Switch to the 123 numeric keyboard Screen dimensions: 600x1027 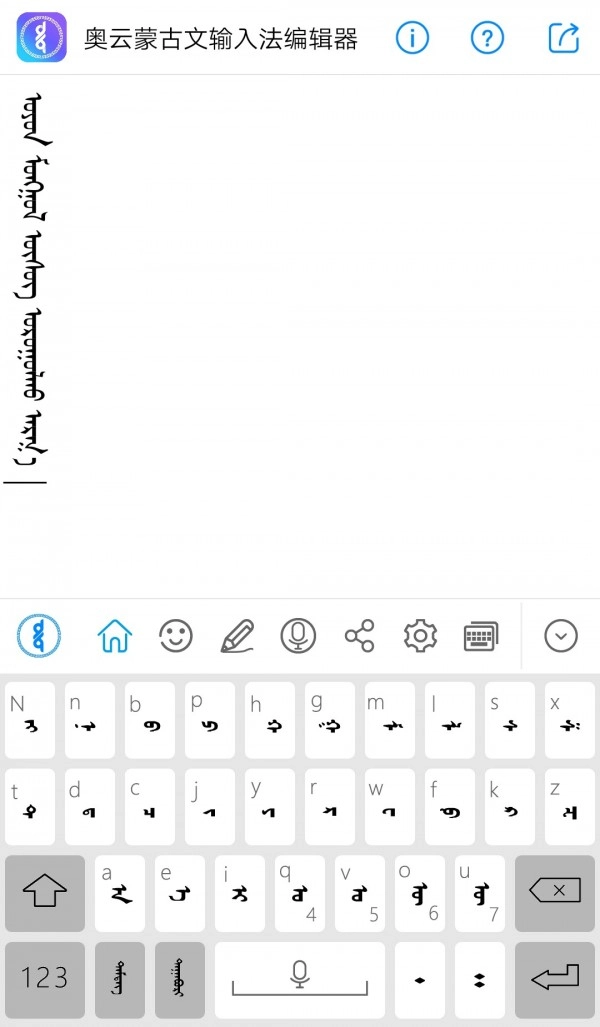coord(44,978)
